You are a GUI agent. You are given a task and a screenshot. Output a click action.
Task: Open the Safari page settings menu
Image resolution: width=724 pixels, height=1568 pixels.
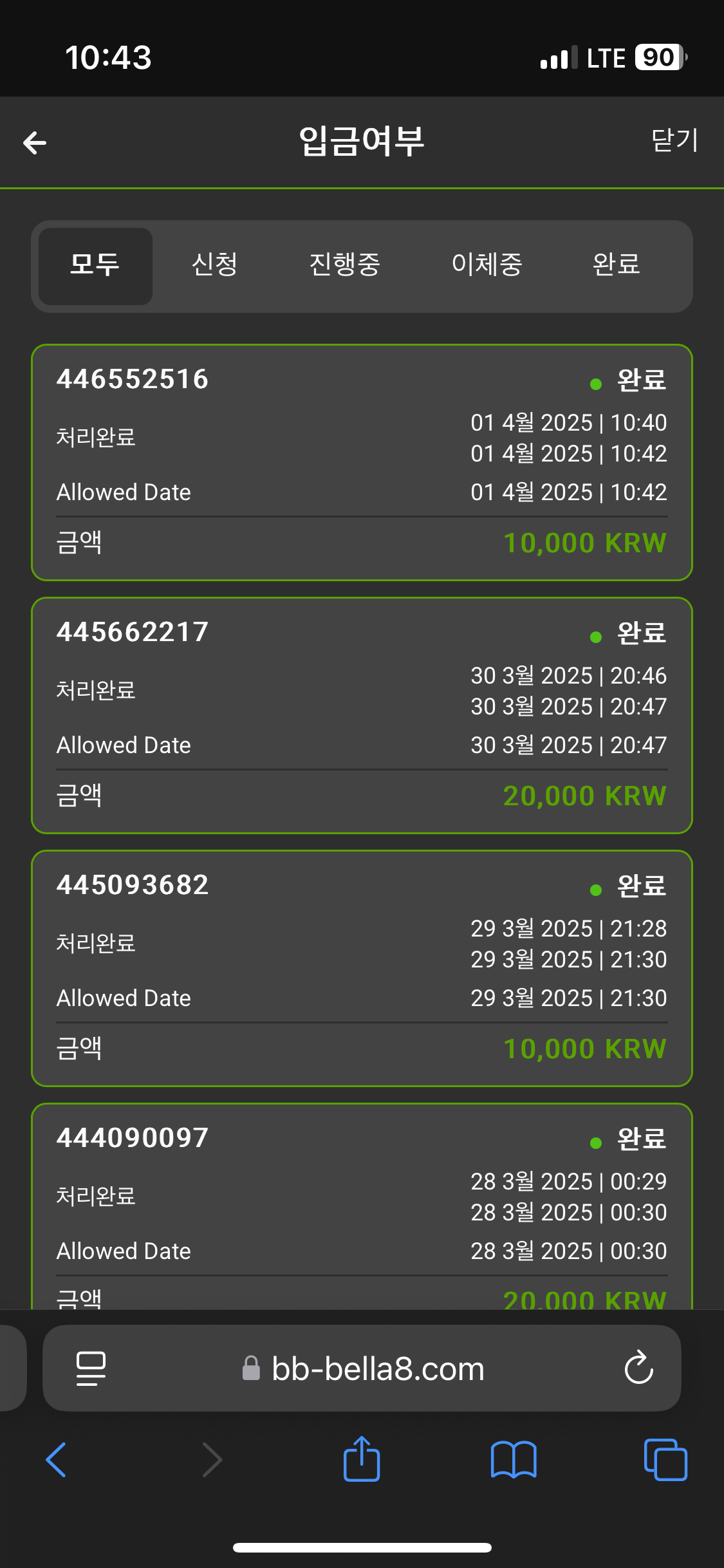tap(91, 1368)
